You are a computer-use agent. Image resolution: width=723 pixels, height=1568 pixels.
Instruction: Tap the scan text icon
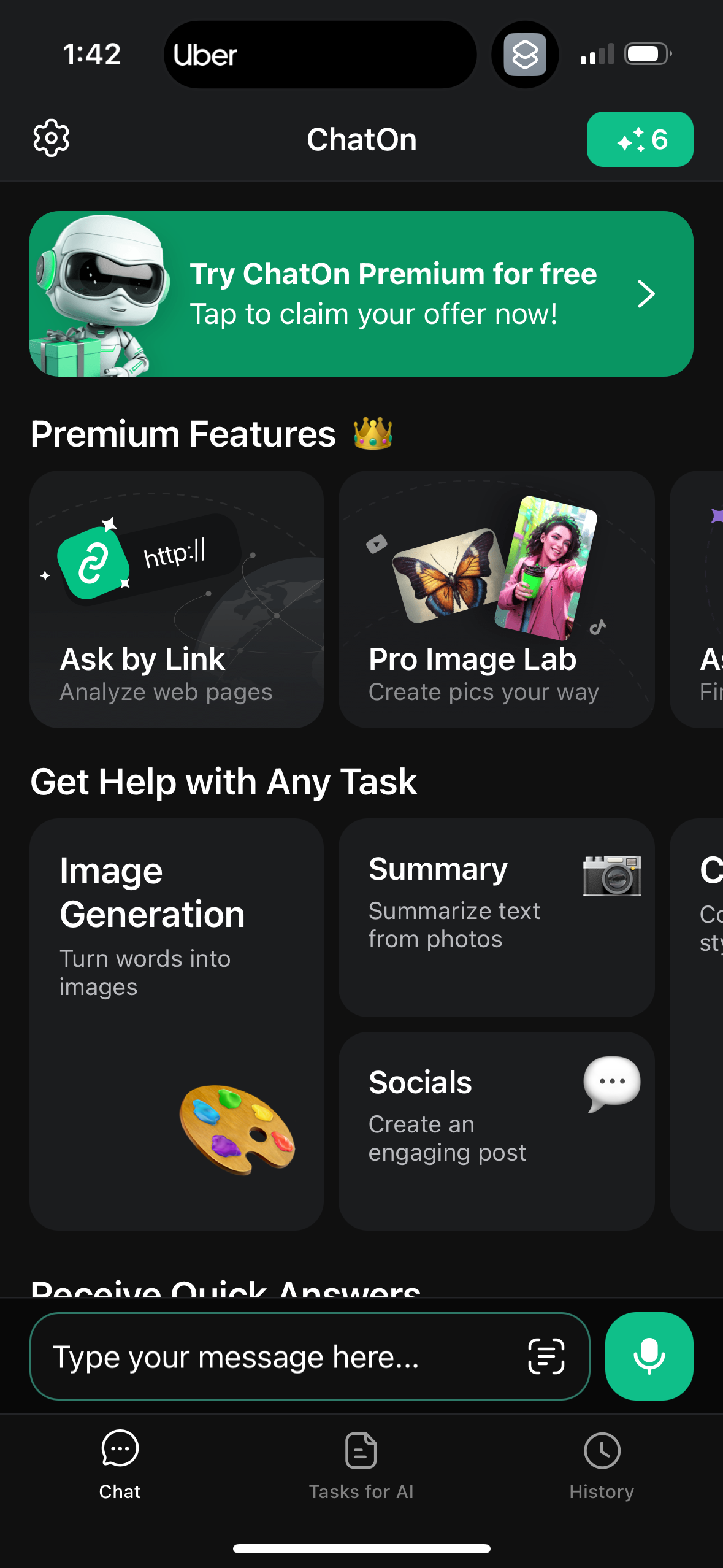click(x=546, y=1356)
